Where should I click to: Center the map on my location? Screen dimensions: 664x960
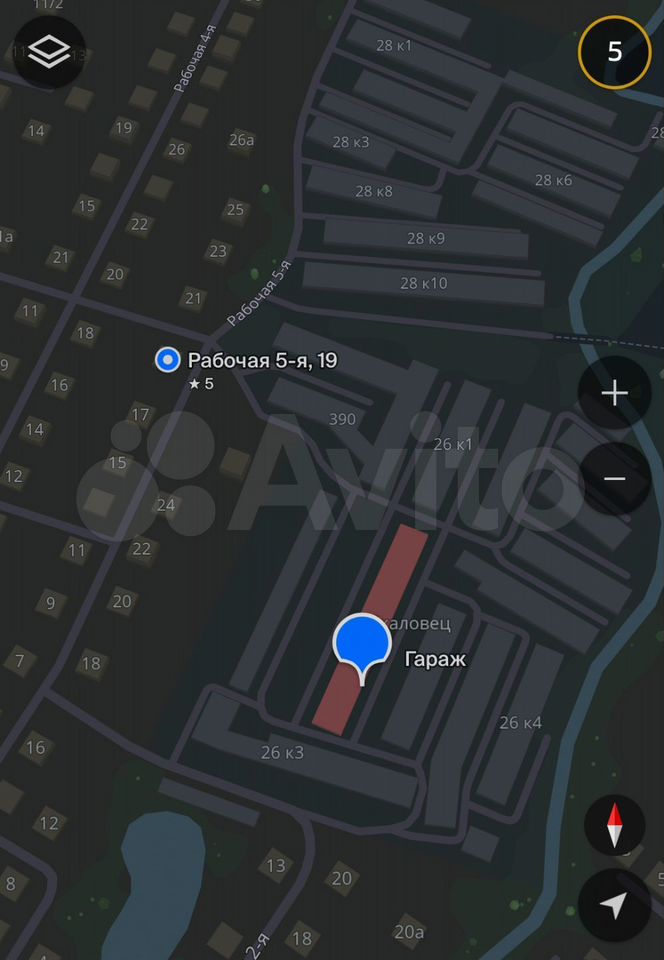[x=614, y=906]
